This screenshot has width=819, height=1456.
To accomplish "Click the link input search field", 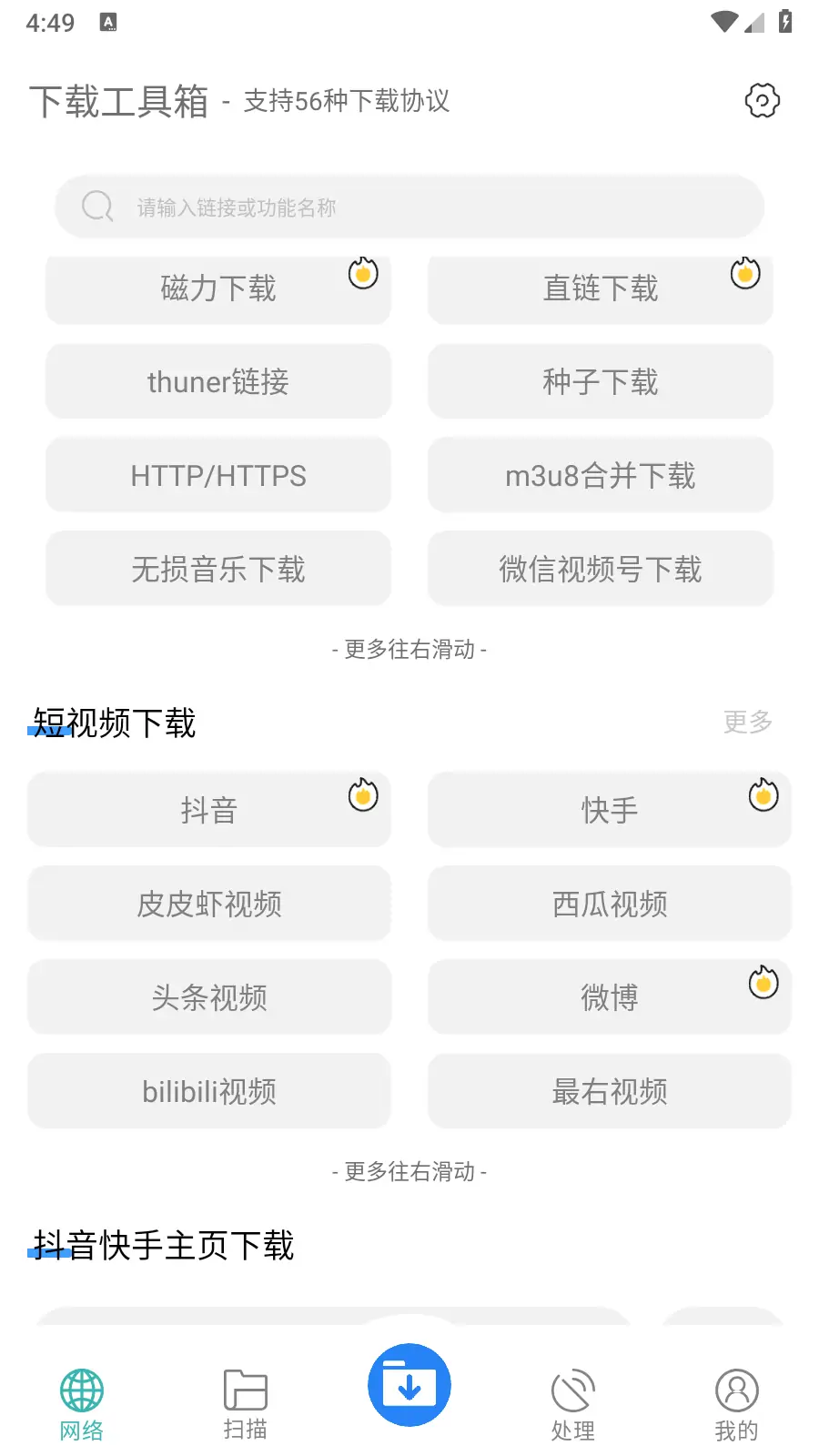I will pos(409,207).
